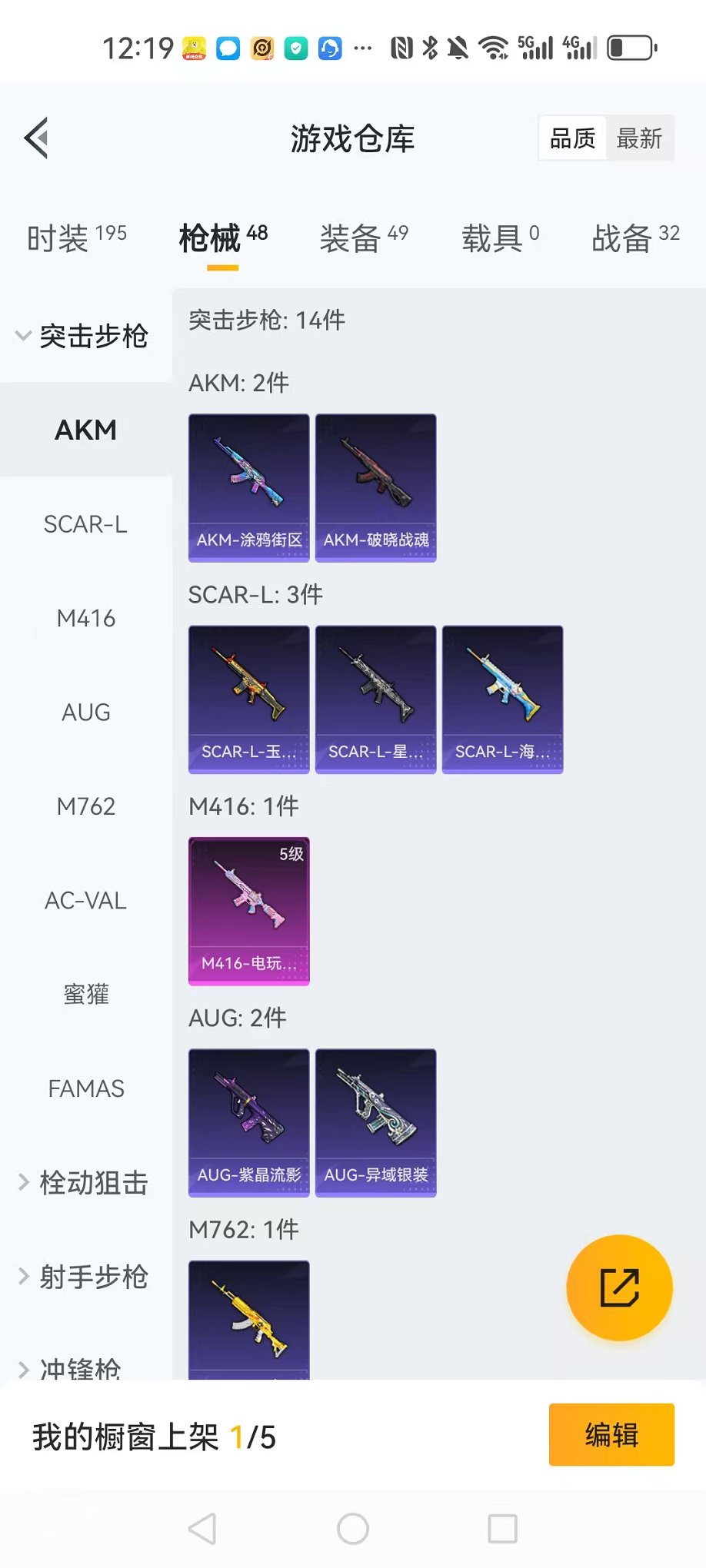Open the AKM-破晓战魂 skin tile

(375, 488)
